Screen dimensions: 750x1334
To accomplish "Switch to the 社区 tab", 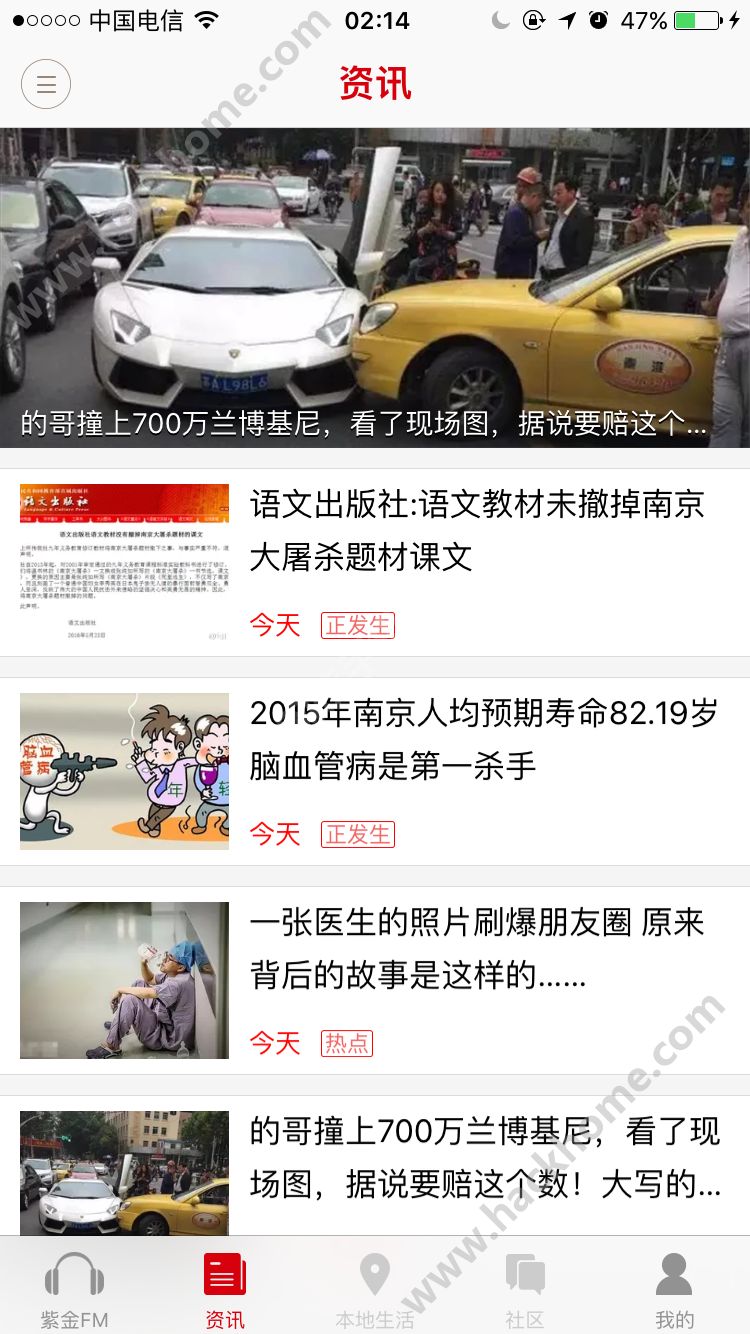I will [525, 1288].
